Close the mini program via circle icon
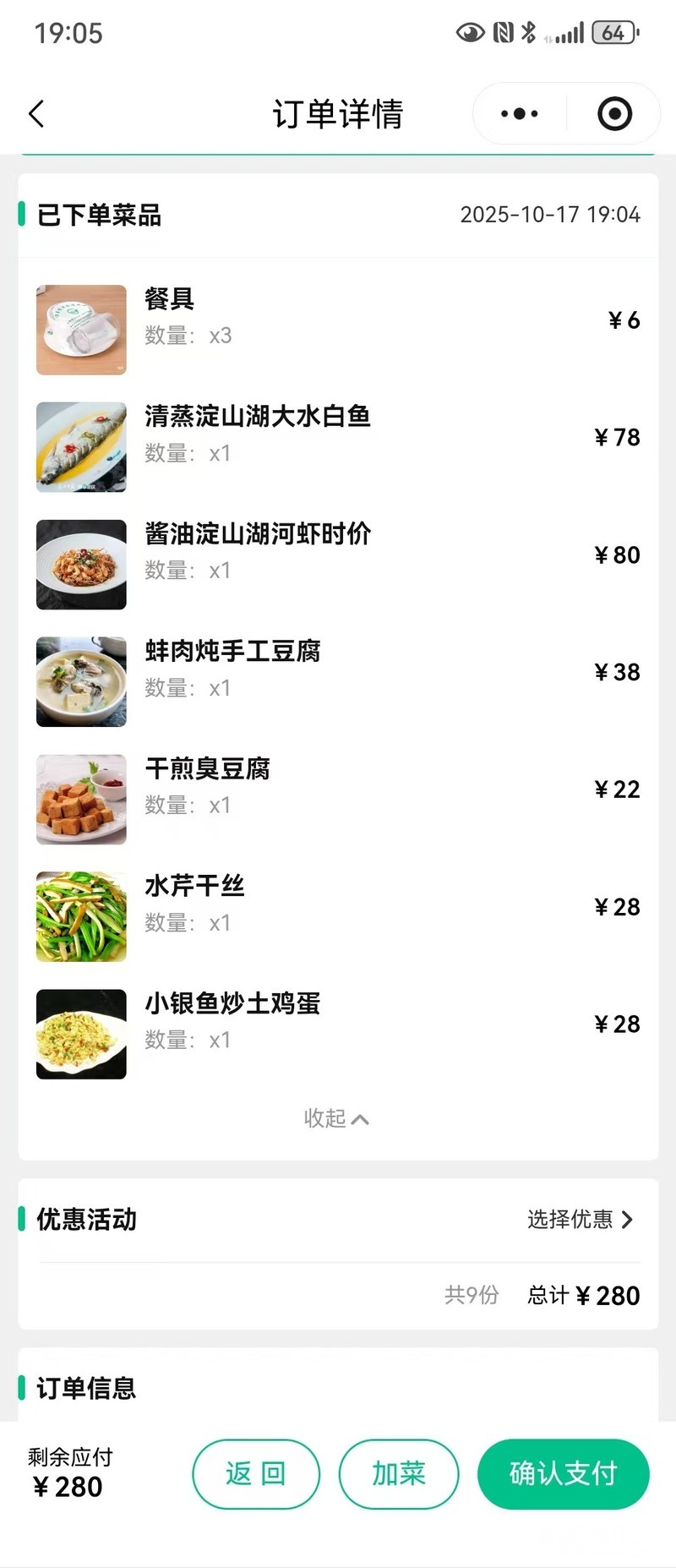Image resolution: width=676 pixels, height=1568 pixels. click(x=614, y=114)
